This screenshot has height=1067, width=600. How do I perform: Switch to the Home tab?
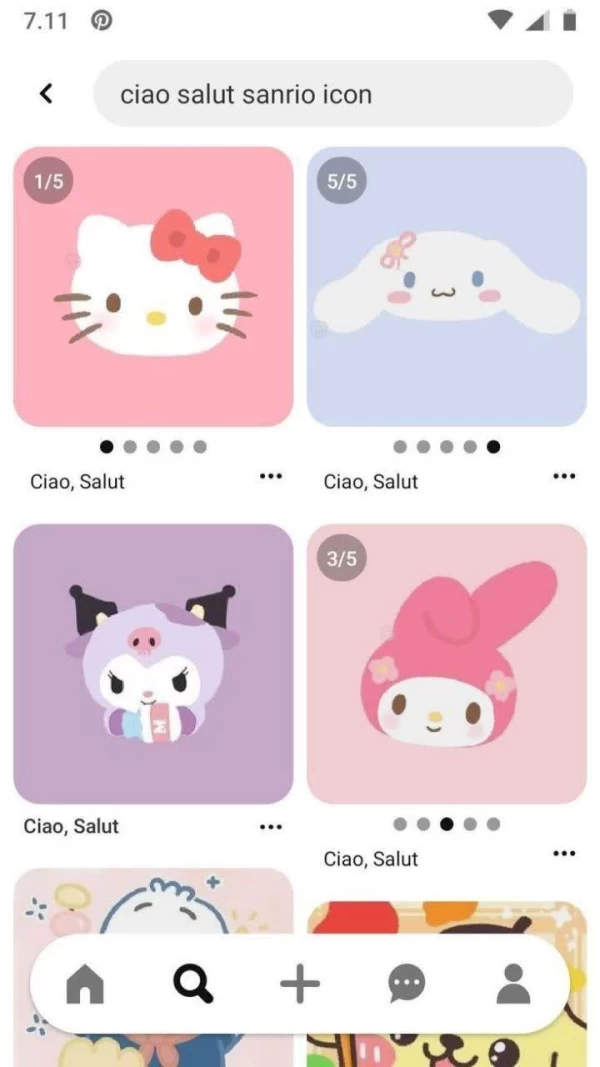pyautogui.click(x=85, y=985)
